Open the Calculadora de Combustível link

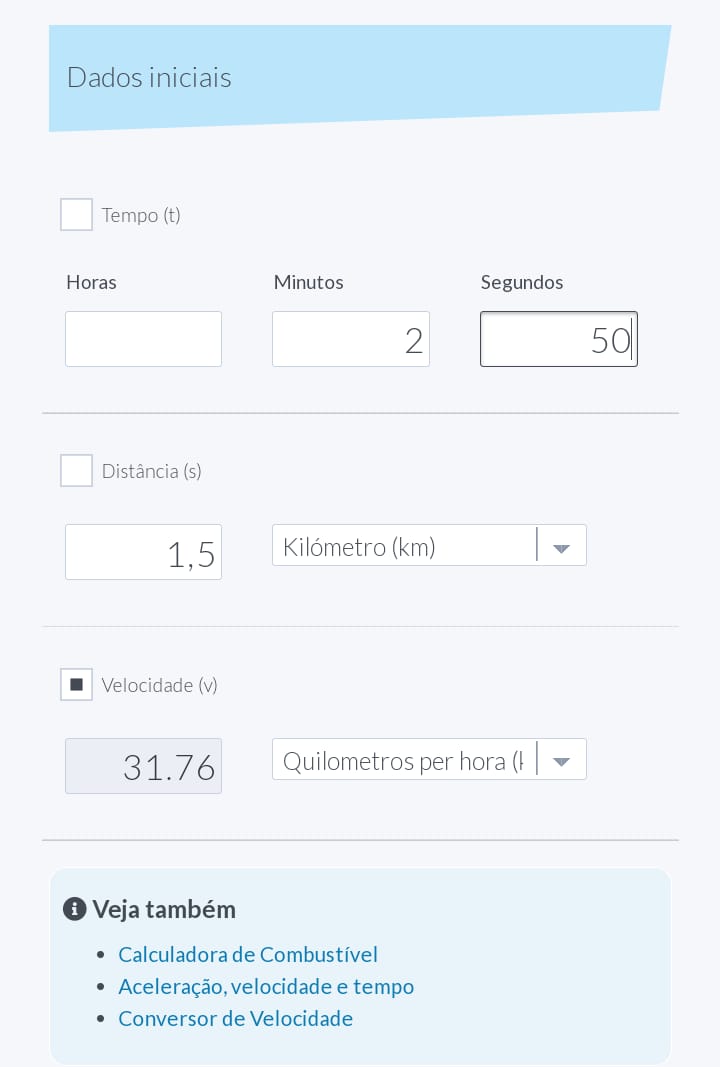click(248, 955)
